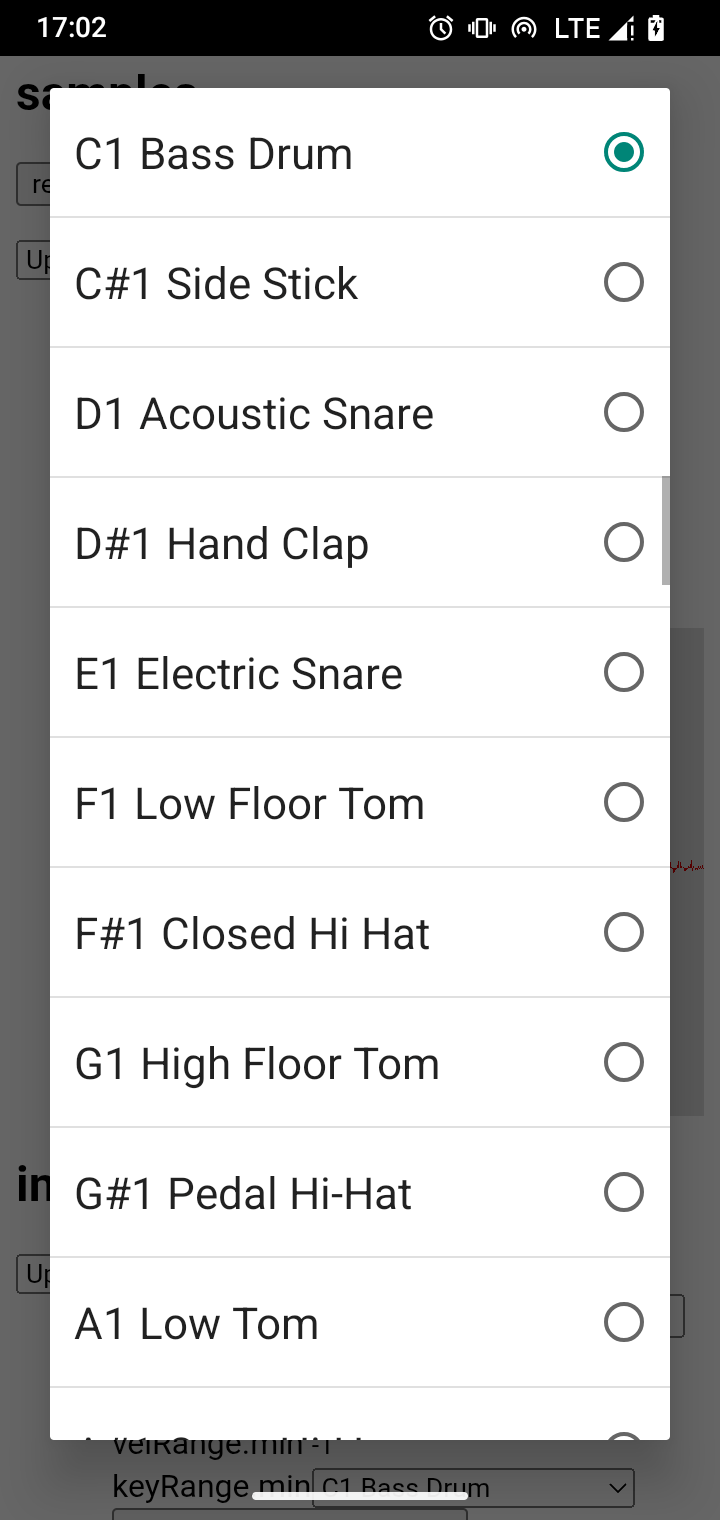The image size is (720, 1520).
Task: Choose E1 Electric Snare
Action: [360, 673]
